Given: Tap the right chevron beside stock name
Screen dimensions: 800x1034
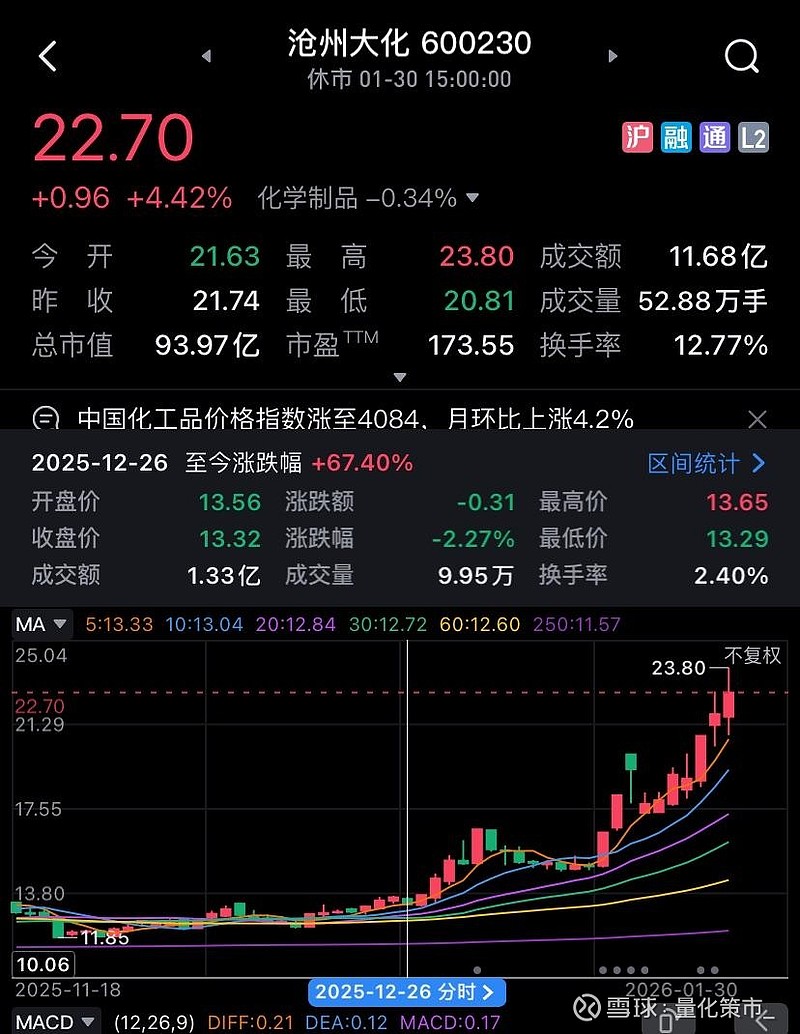Looking at the screenshot, I should tap(612, 57).
